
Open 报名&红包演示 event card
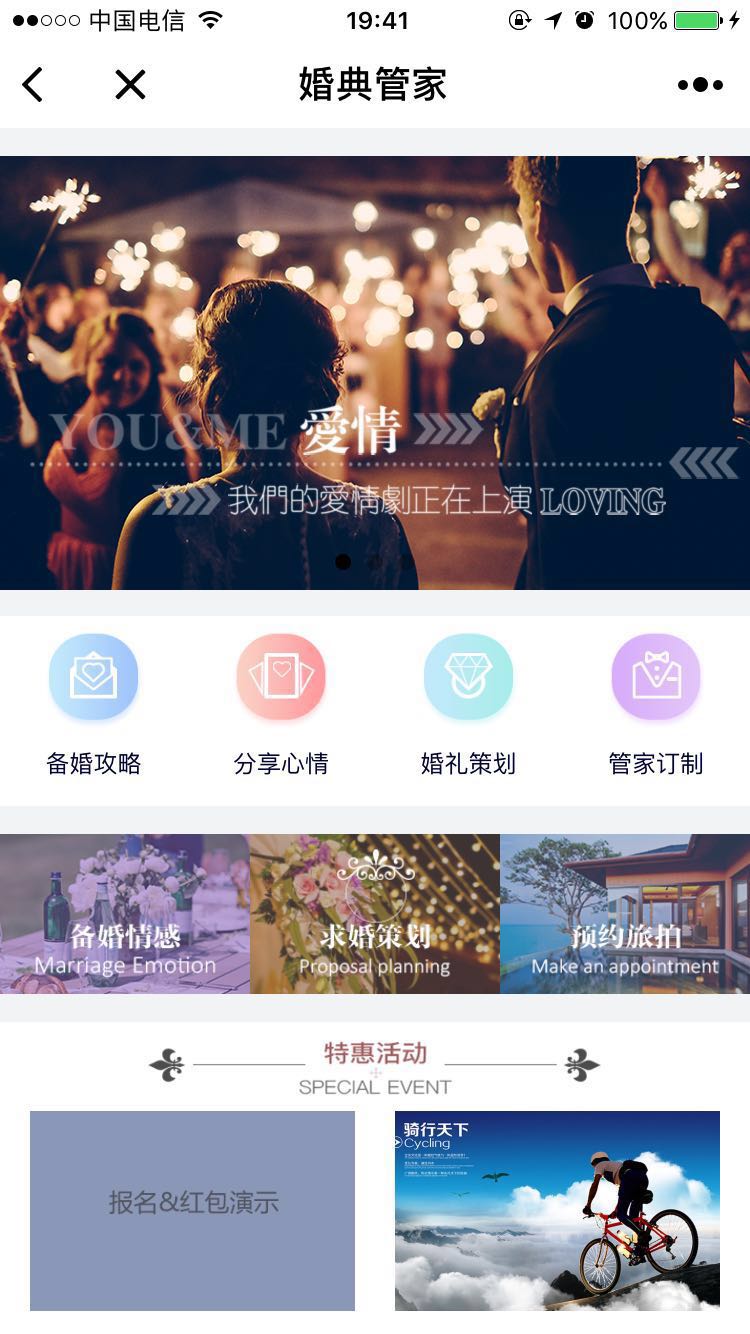[192, 1210]
